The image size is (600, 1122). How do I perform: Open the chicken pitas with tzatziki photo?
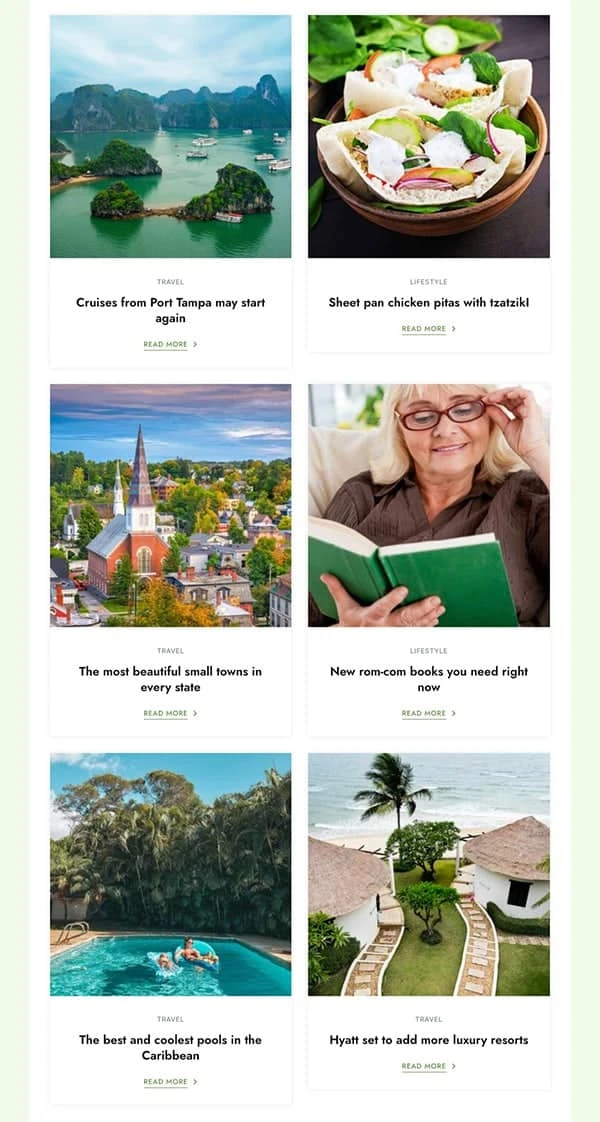(x=428, y=136)
